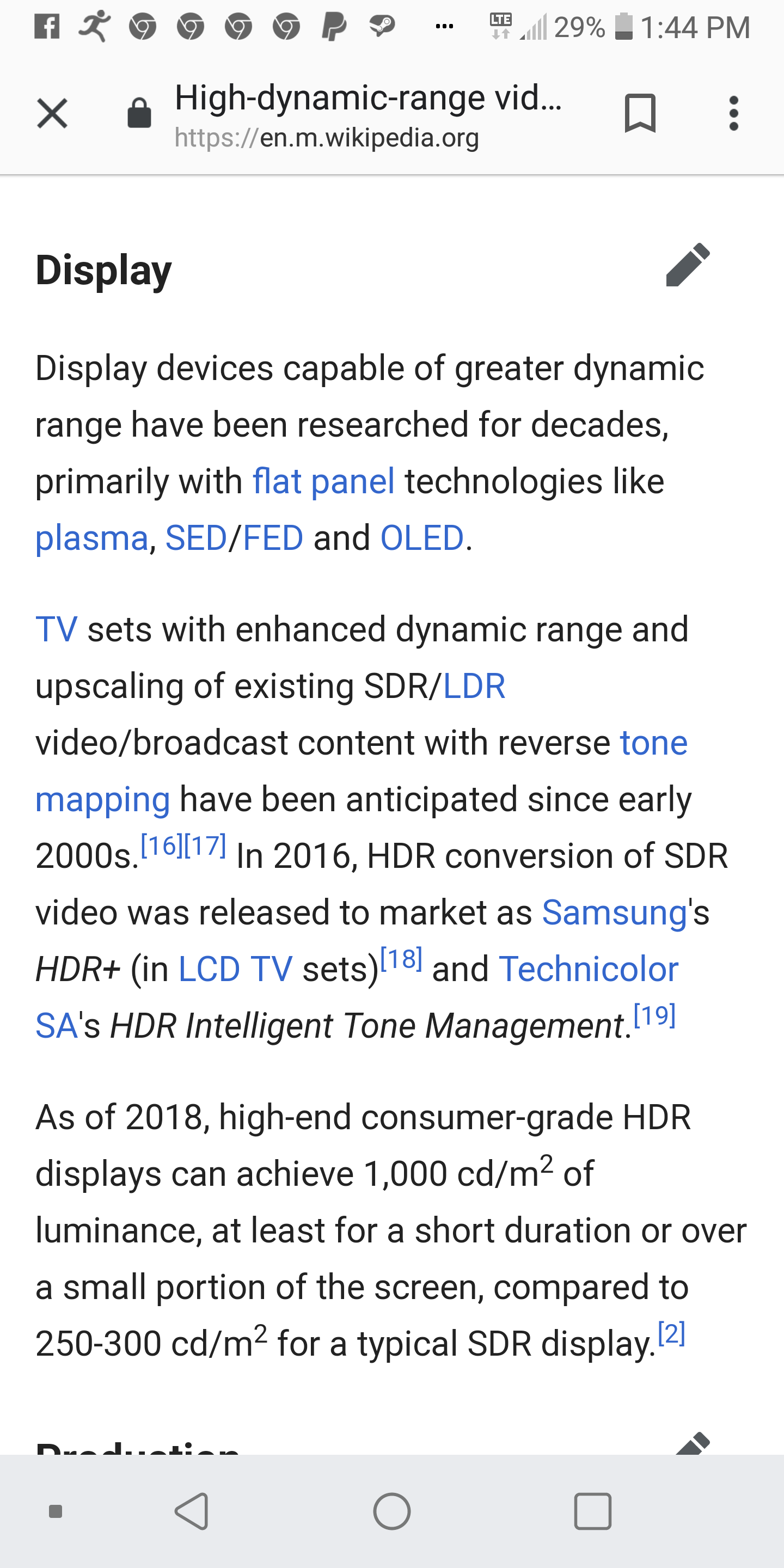
Task: View citation 19
Action: click(x=655, y=1015)
